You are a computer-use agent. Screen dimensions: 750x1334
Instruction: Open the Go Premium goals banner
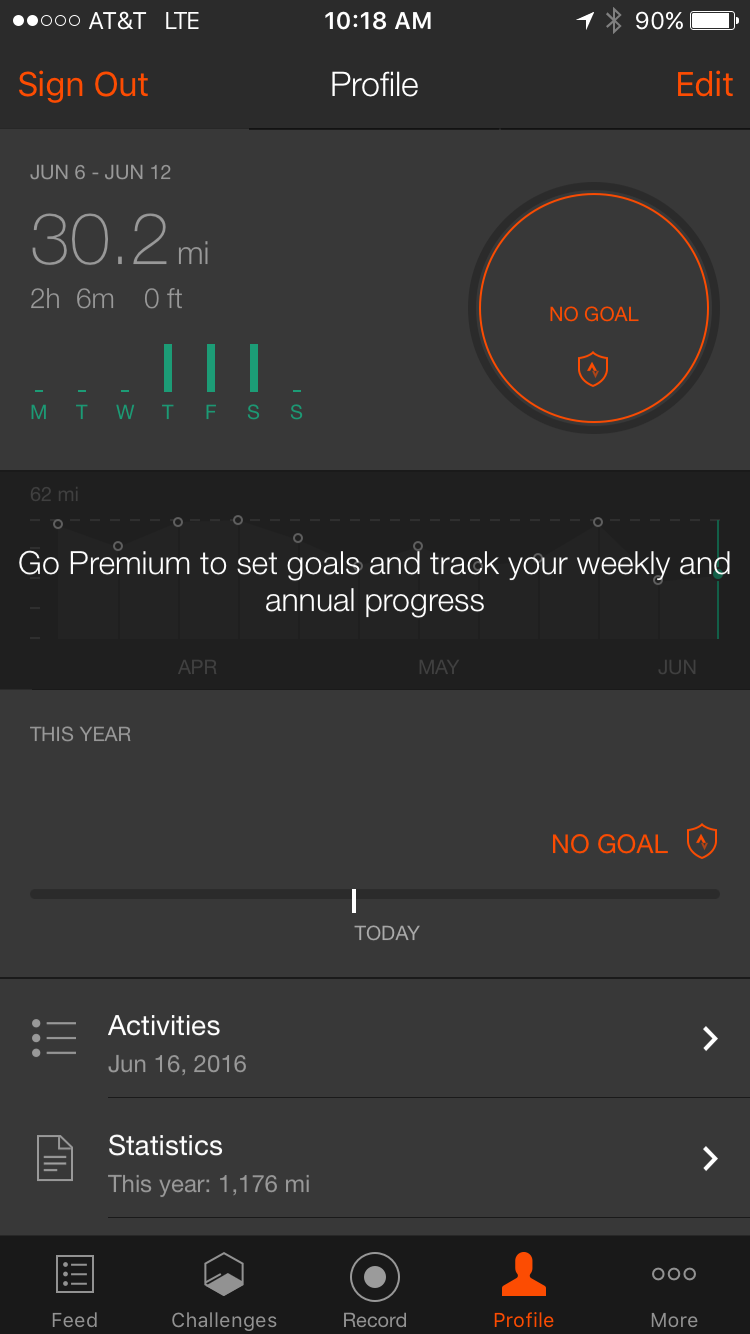pos(375,581)
